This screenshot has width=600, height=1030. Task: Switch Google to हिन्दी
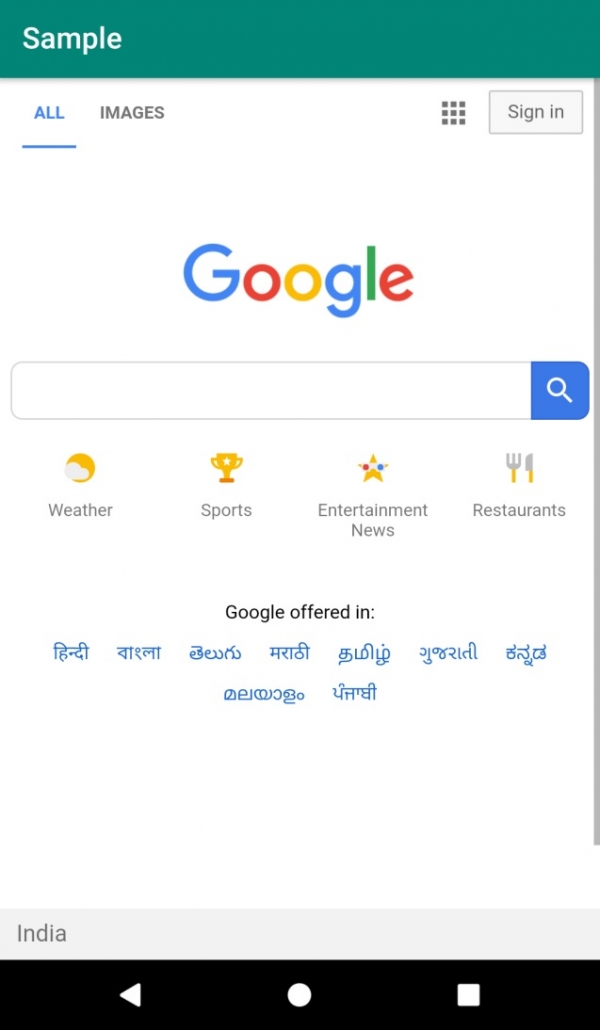[71, 653]
